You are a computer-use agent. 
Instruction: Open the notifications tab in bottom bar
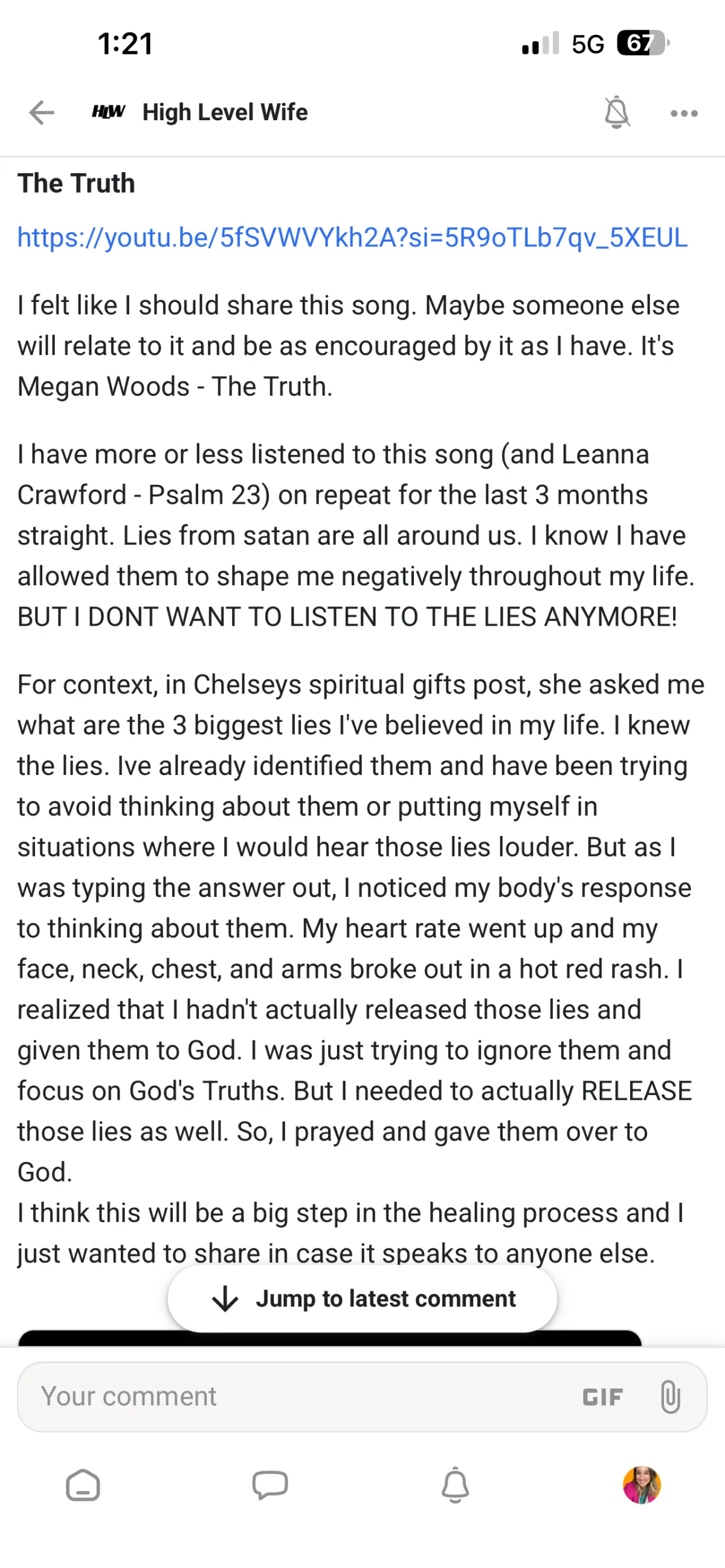coord(456,1485)
